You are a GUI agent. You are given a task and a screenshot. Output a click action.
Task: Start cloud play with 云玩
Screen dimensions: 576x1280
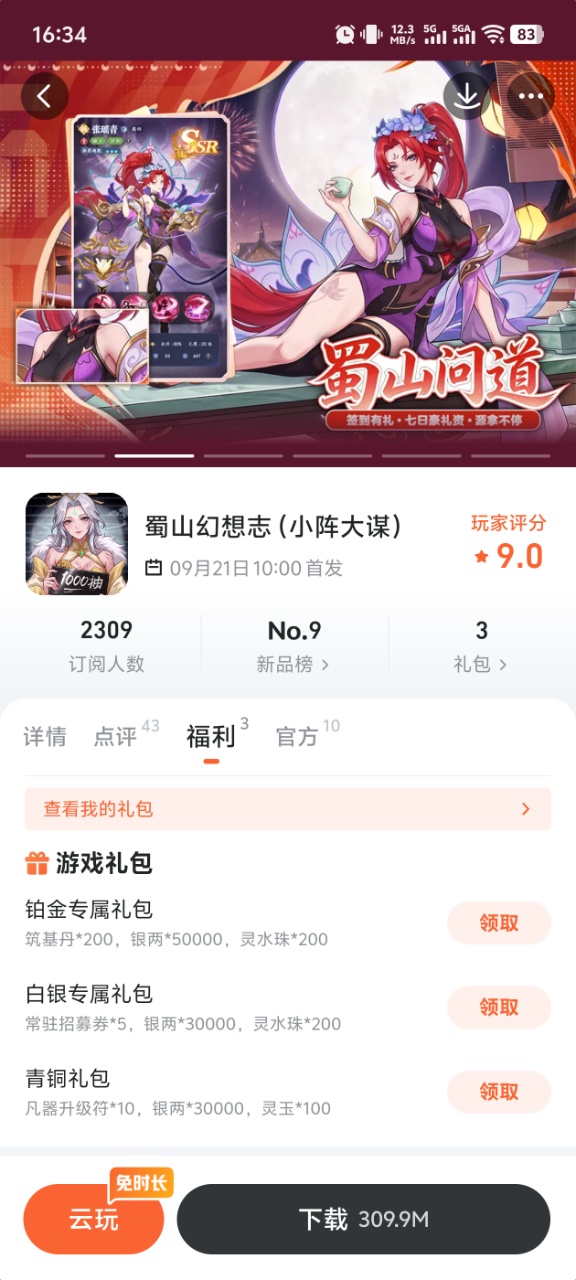coord(94,1219)
